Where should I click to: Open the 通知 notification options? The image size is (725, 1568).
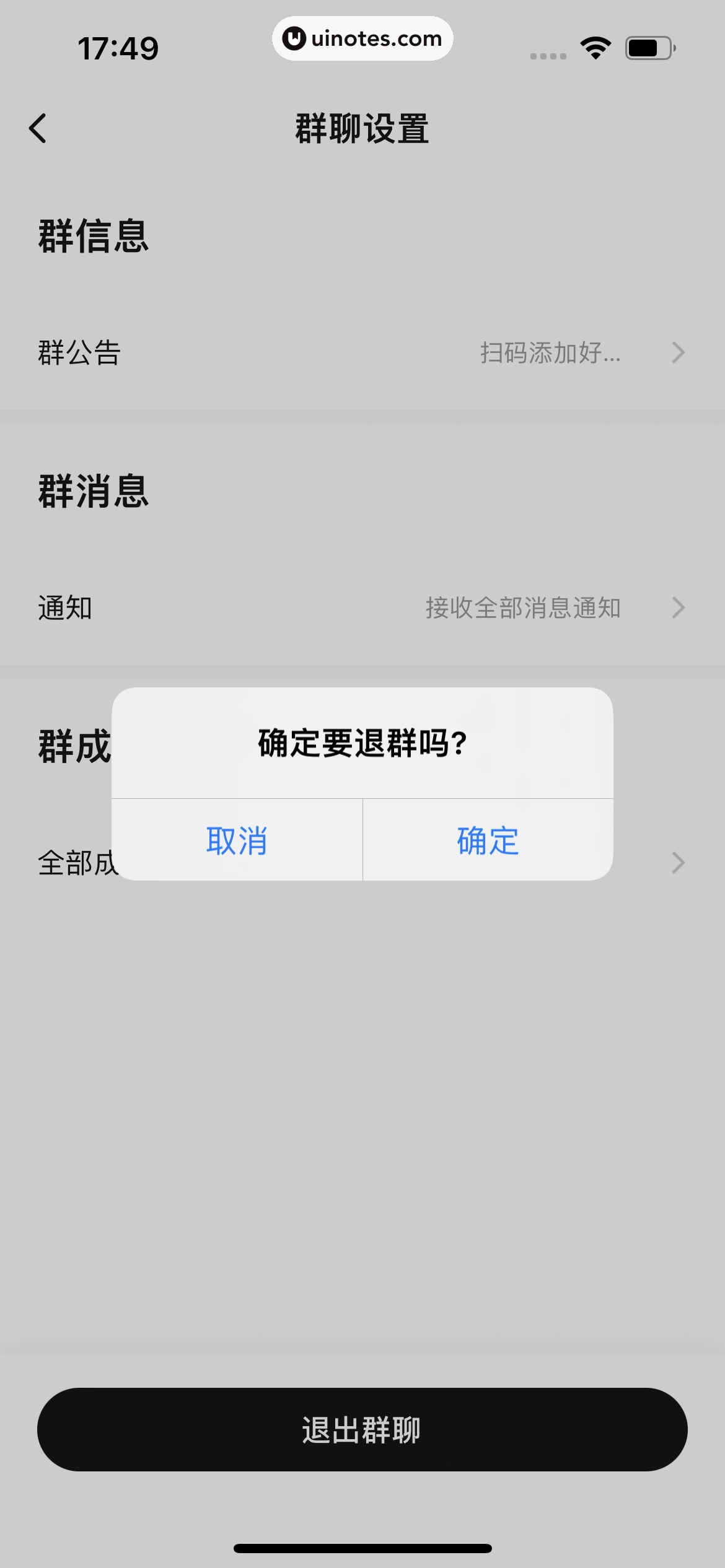(65, 608)
